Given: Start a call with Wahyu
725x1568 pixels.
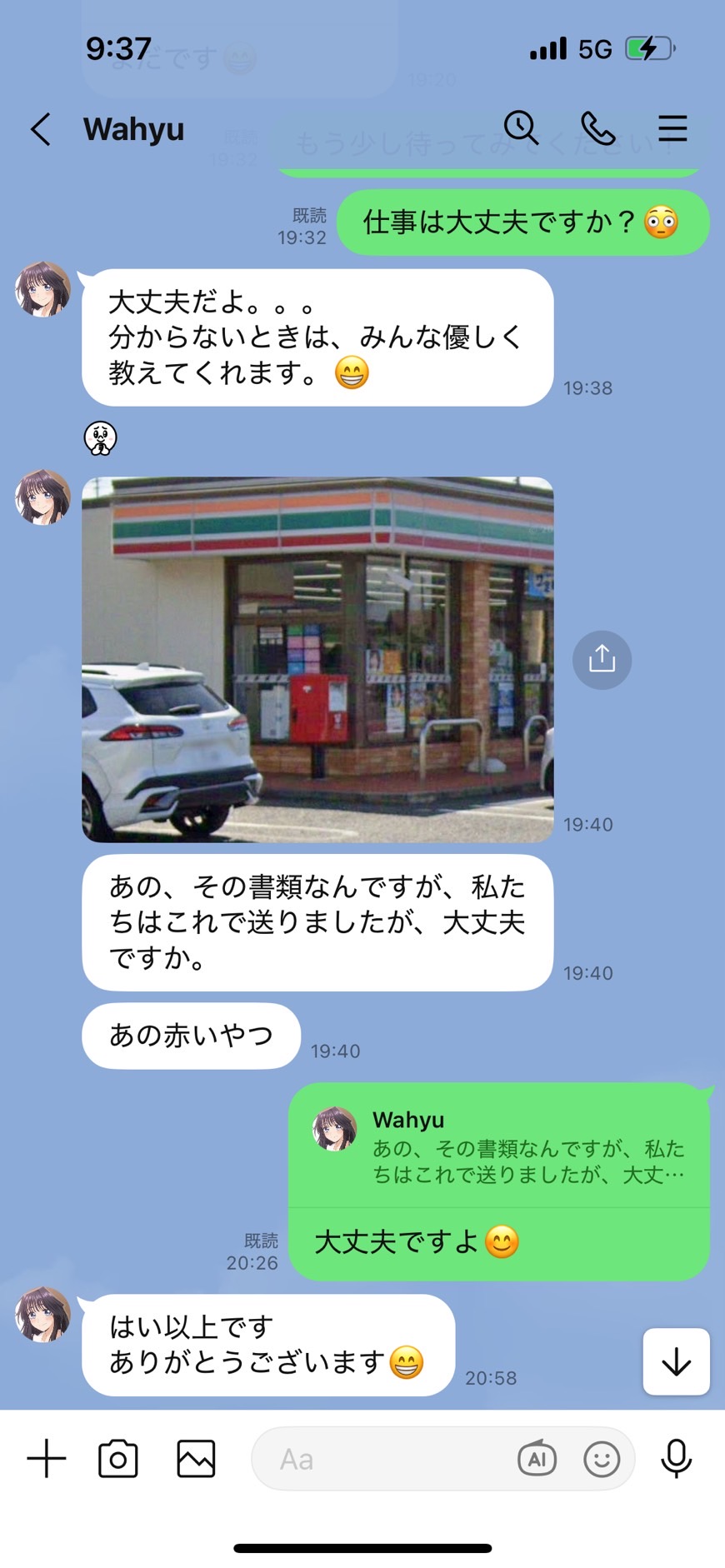Looking at the screenshot, I should pyautogui.click(x=597, y=128).
